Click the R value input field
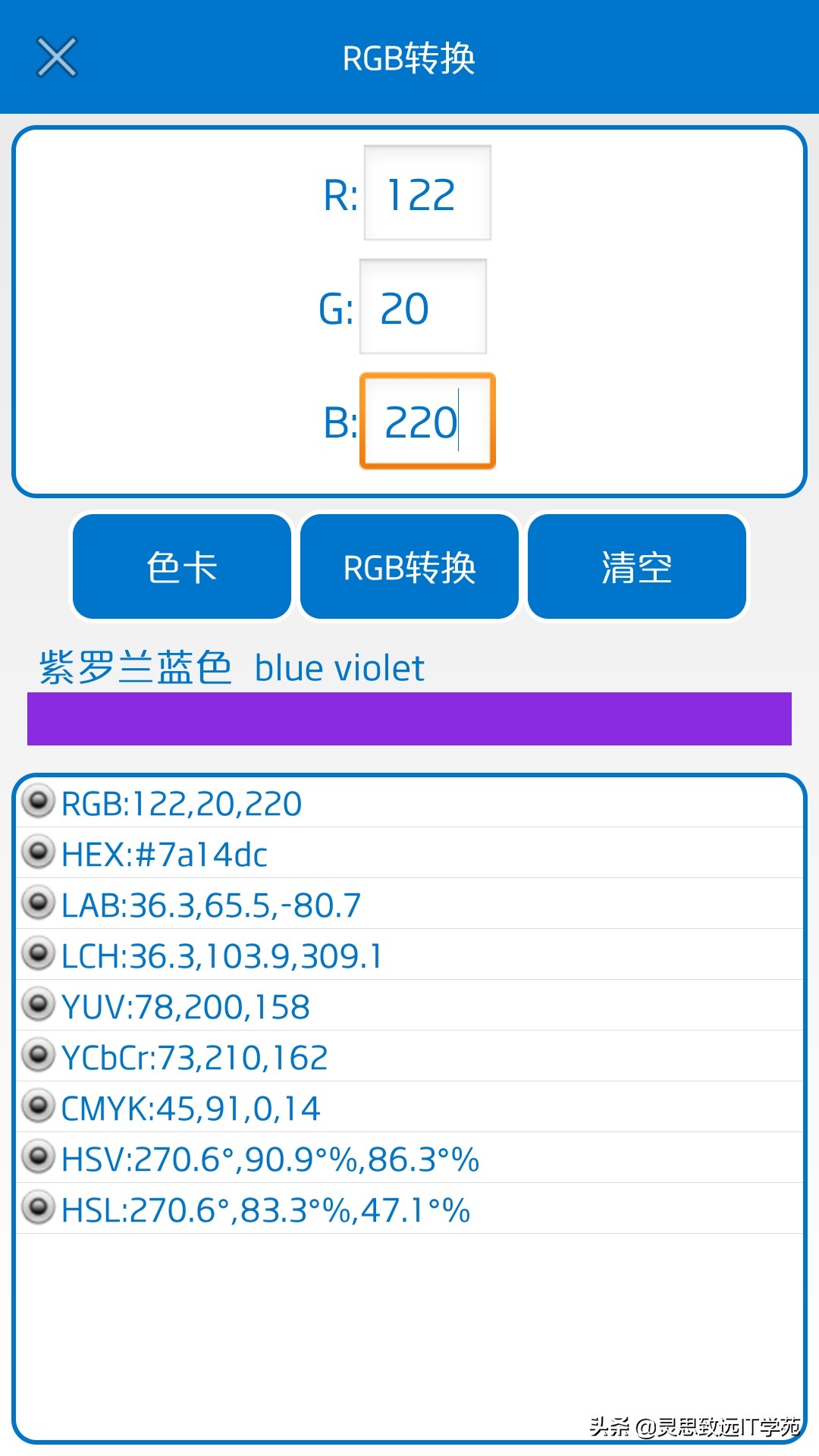Image resolution: width=819 pixels, height=1456 pixels. 426,192
